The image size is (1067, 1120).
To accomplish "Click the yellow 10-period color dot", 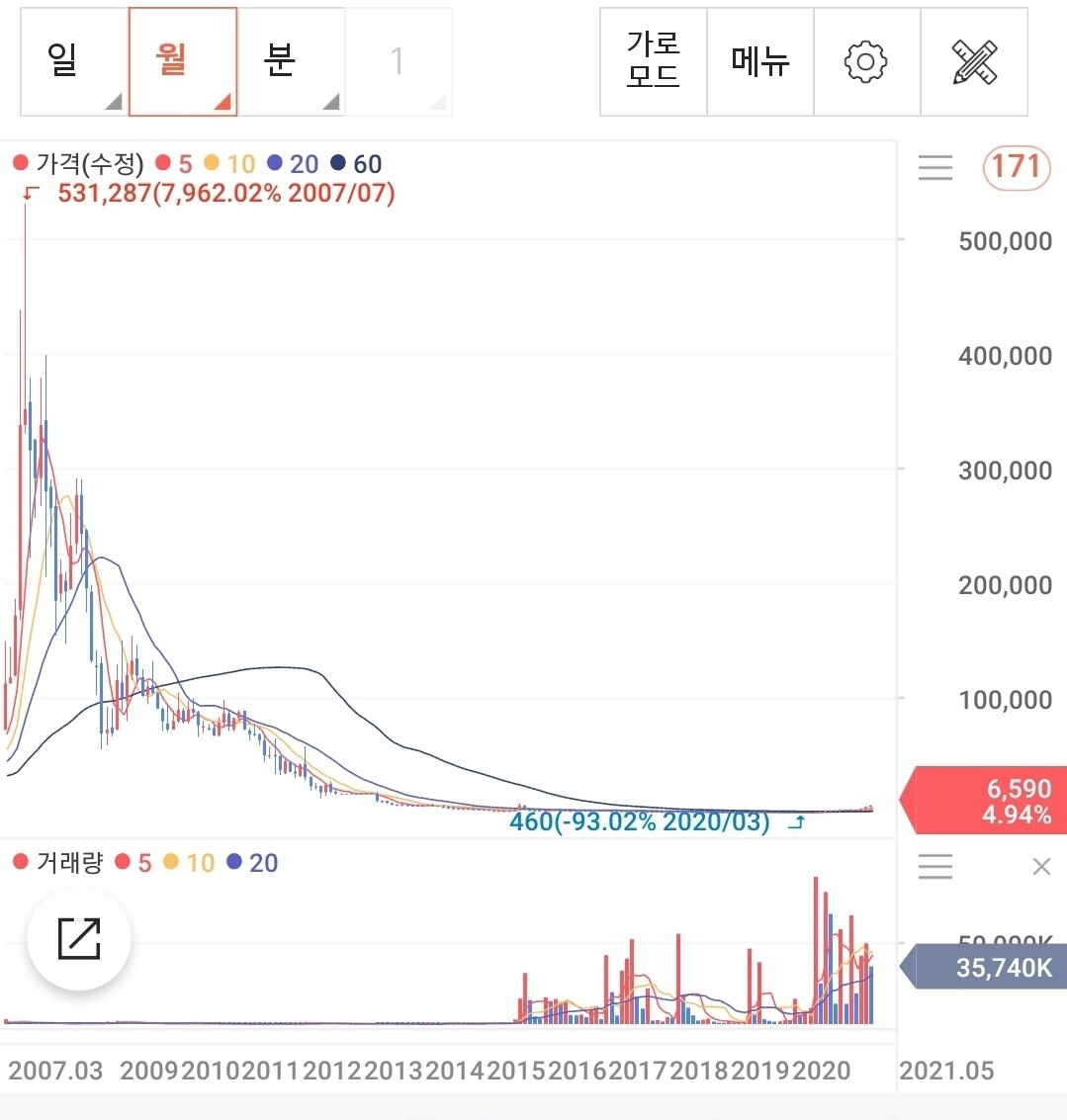I will [x=209, y=162].
